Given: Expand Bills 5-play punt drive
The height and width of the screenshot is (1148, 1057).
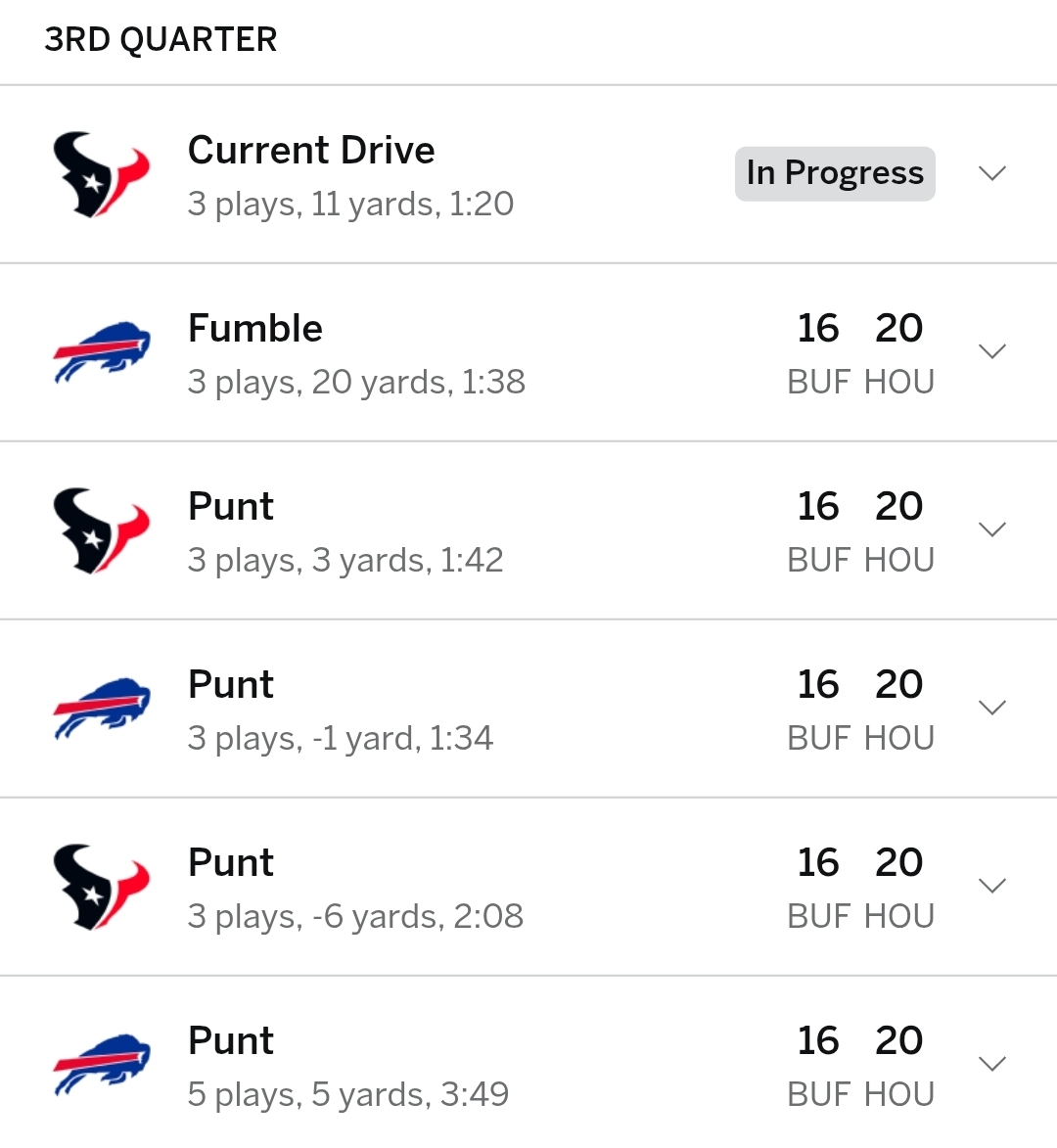Looking at the screenshot, I should click(x=992, y=1065).
